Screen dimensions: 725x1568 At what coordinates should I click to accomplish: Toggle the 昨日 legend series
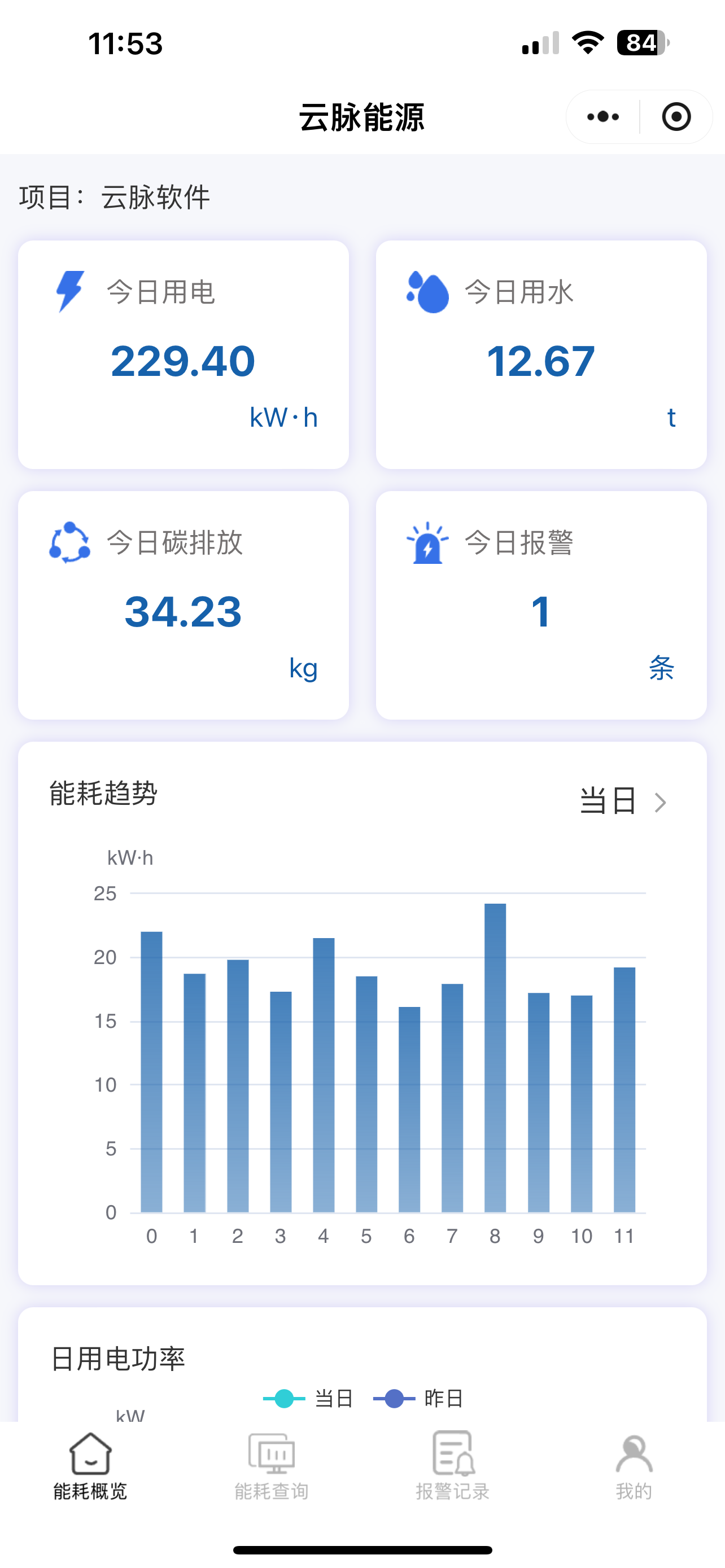pos(419,1398)
